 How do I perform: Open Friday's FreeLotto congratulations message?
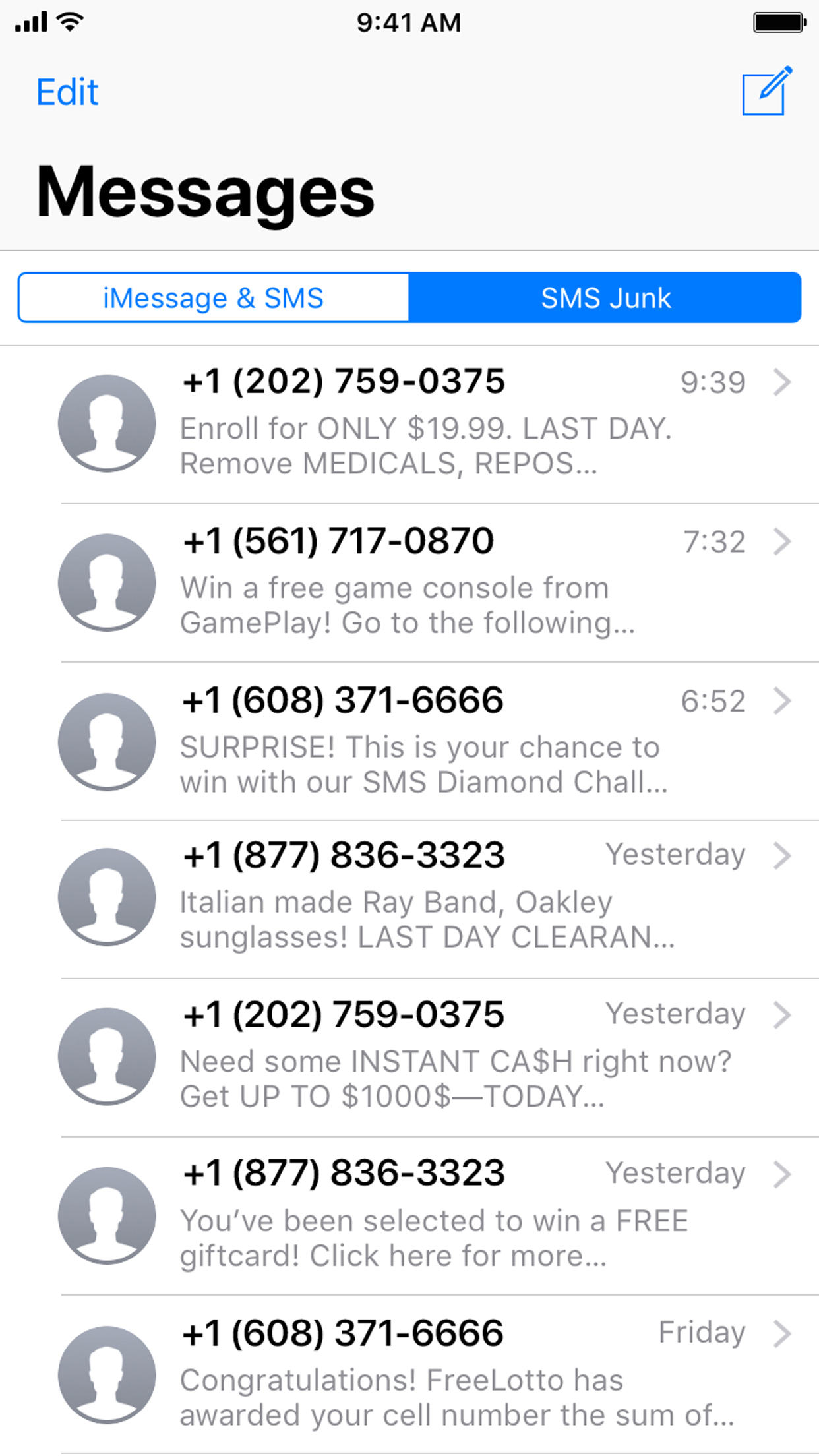[409, 1374]
